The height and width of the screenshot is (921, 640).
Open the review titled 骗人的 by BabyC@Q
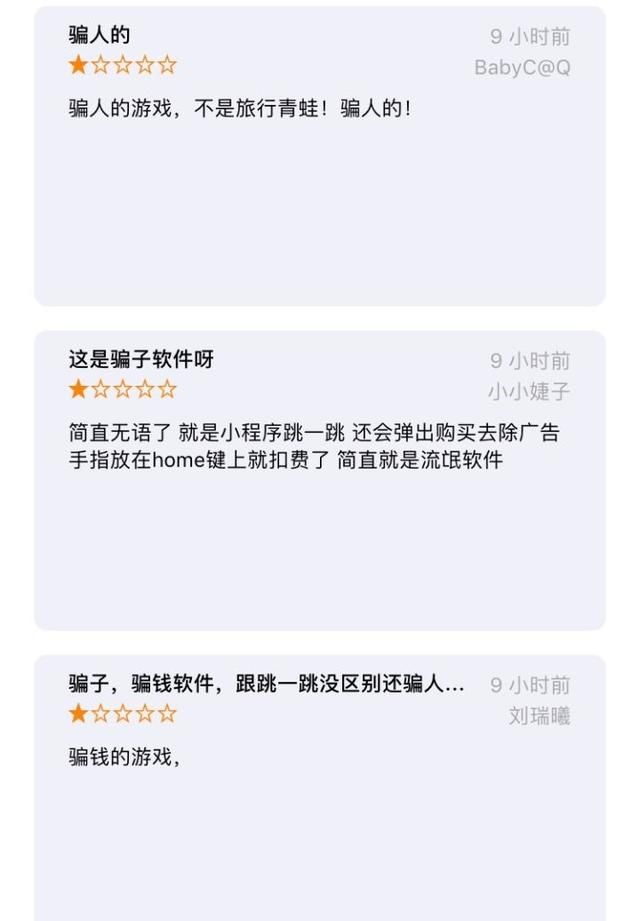coord(319,156)
